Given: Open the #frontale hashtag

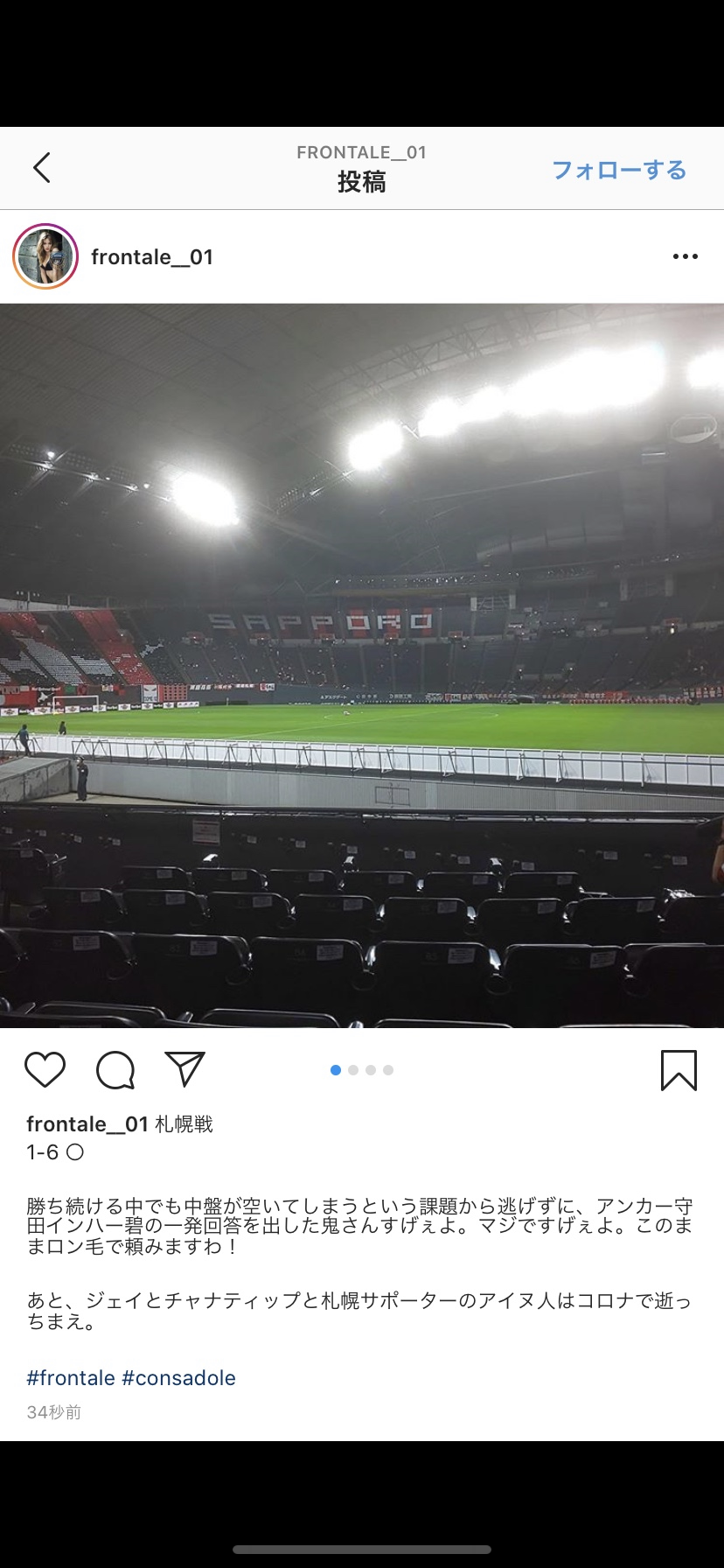Looking at the screenshot, I should pos(71,1378).
